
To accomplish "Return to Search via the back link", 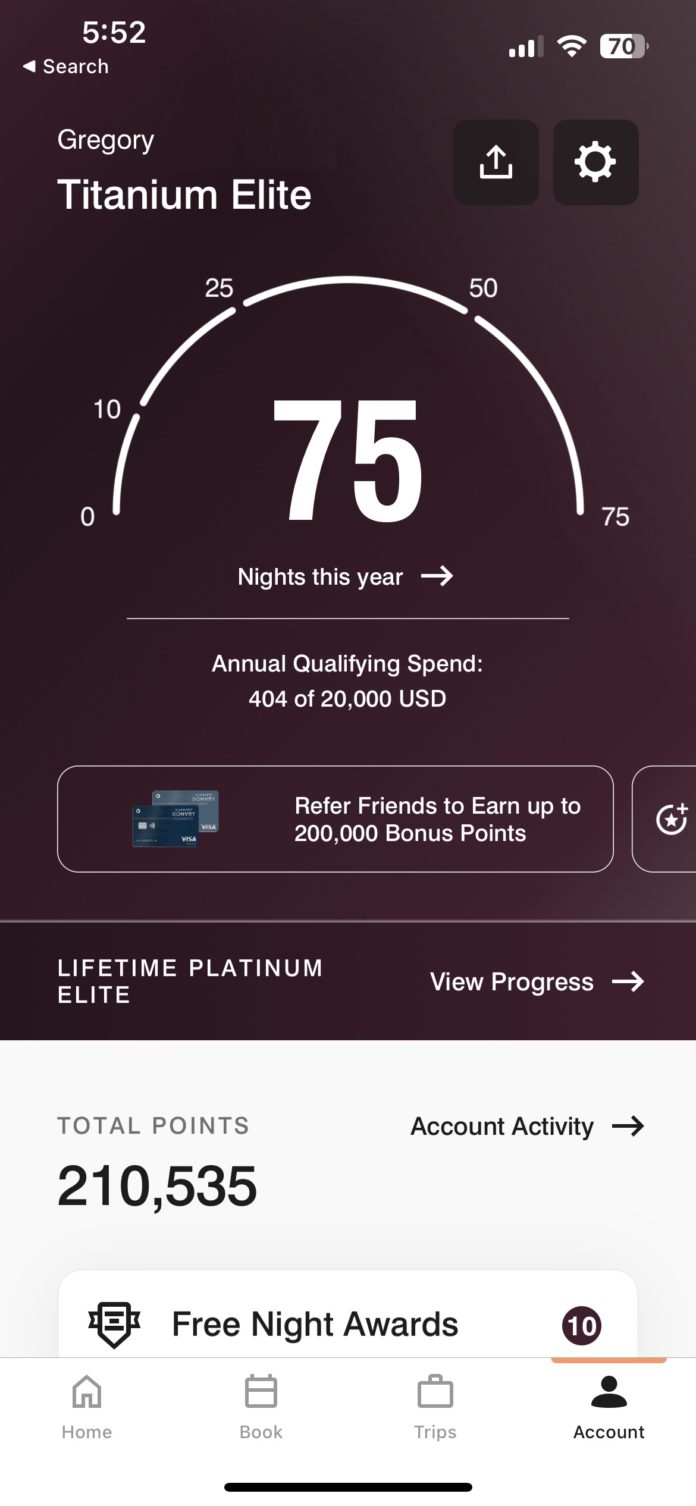I will 66,67.
